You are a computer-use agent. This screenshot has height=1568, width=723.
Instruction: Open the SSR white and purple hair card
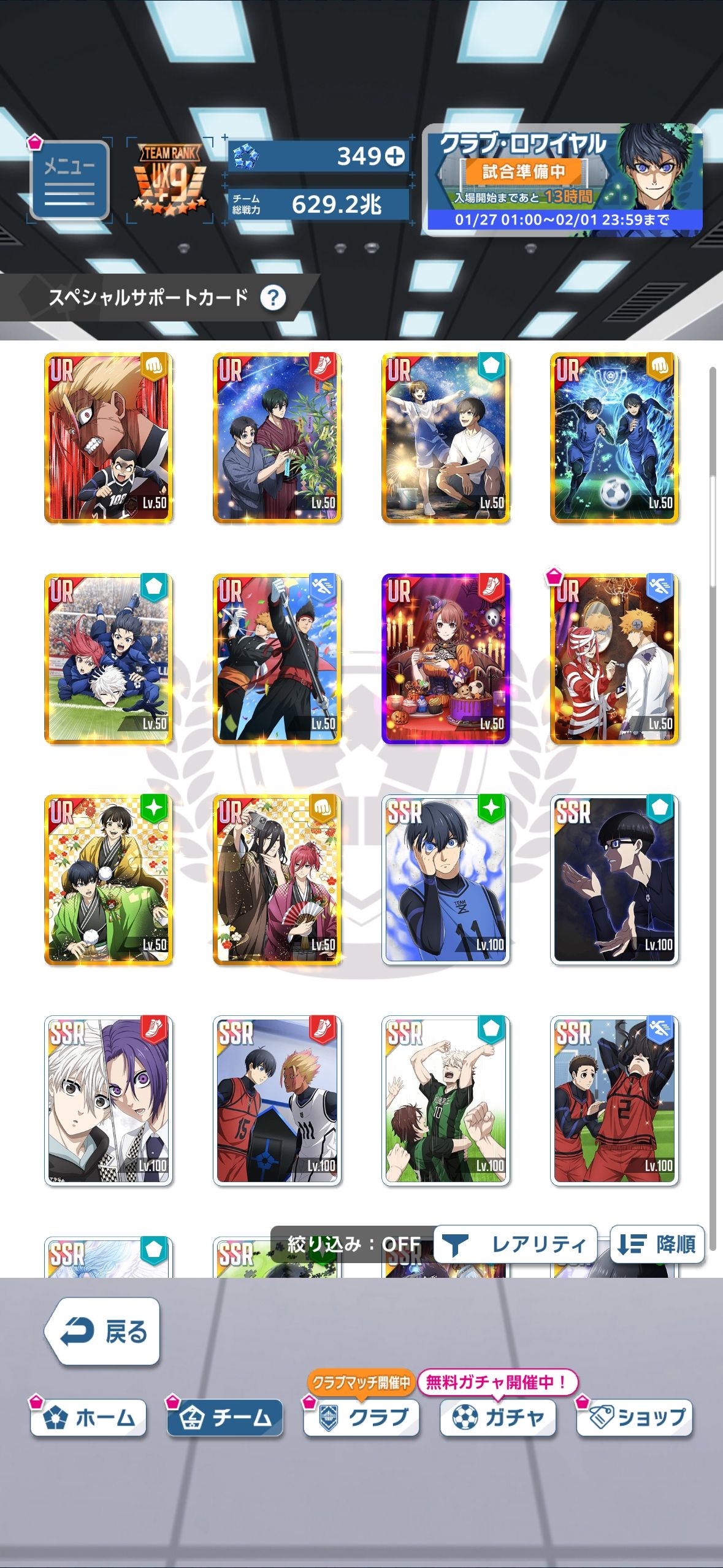pos(109,1101)
